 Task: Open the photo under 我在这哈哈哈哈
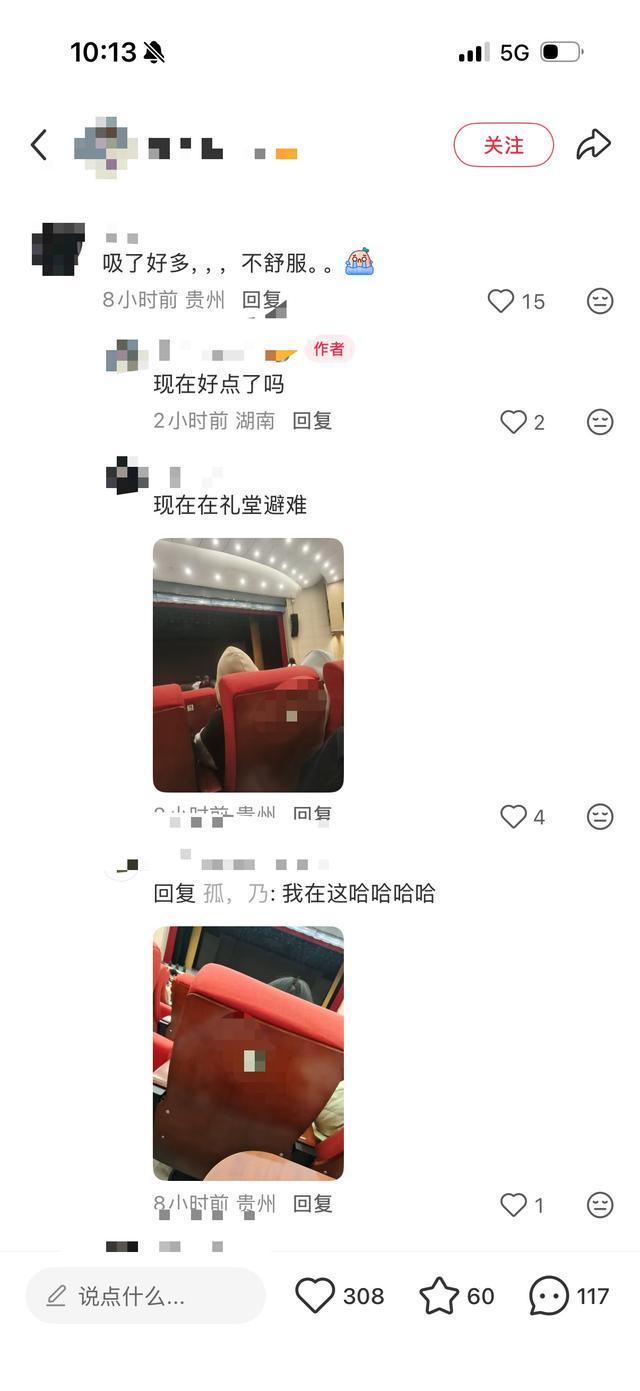[248, 1053]
